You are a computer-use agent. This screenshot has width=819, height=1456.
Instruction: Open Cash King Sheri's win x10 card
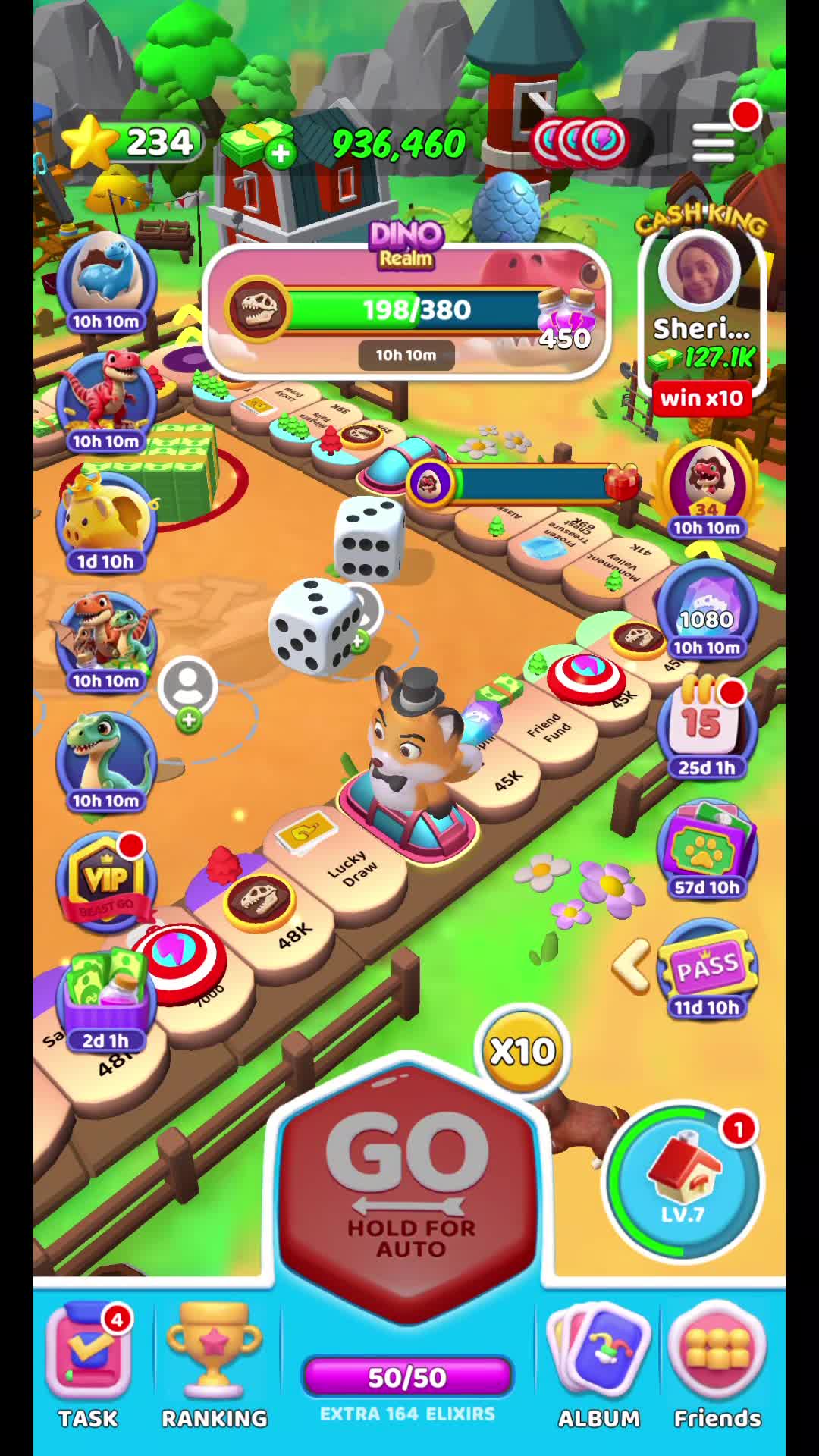701,318
